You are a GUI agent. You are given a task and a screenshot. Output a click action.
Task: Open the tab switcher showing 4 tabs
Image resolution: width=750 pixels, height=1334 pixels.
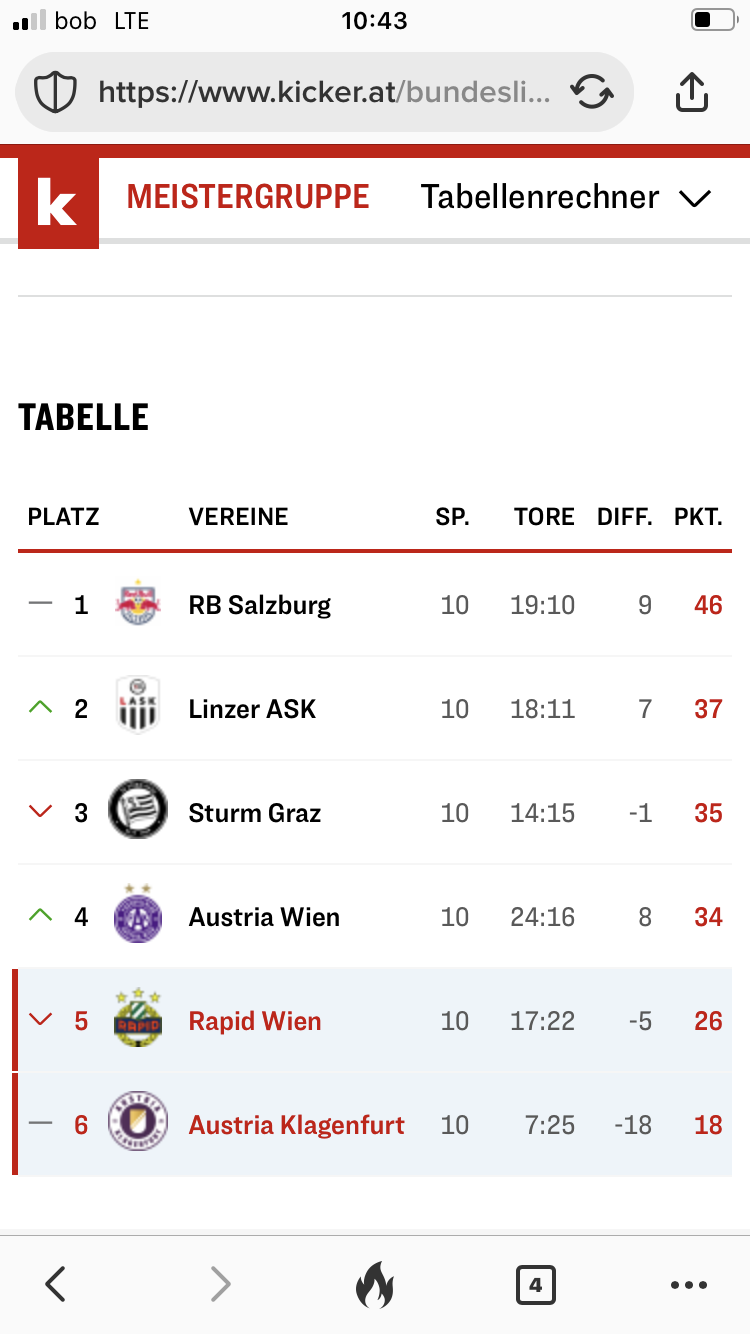[535, 1284]
